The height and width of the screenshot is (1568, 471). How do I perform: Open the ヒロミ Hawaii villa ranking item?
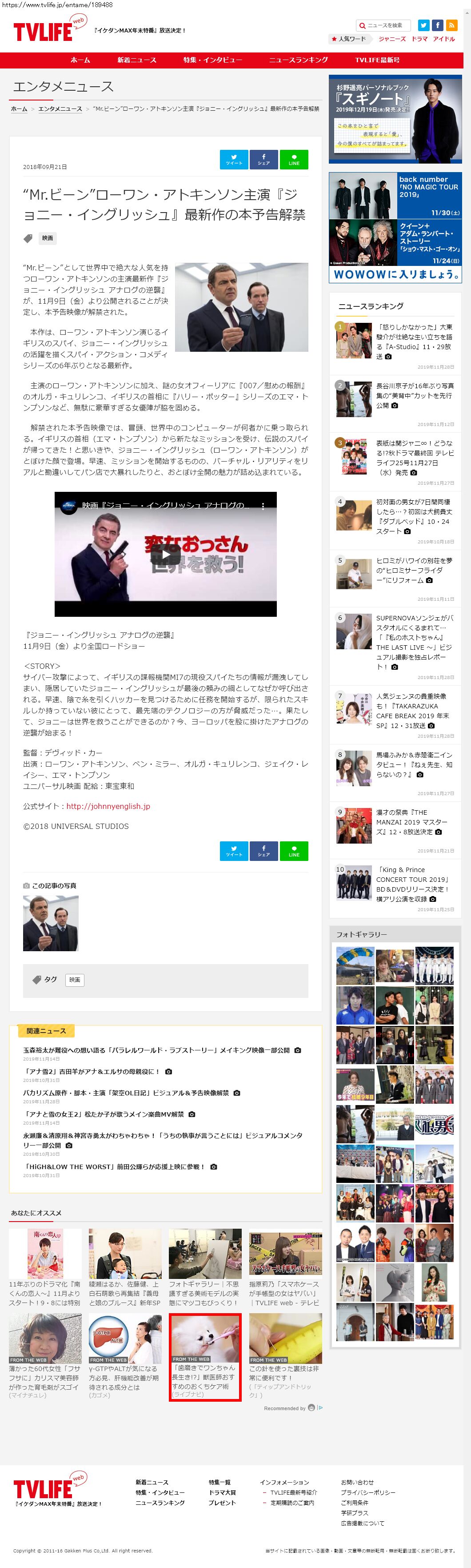tap(414, 570)
